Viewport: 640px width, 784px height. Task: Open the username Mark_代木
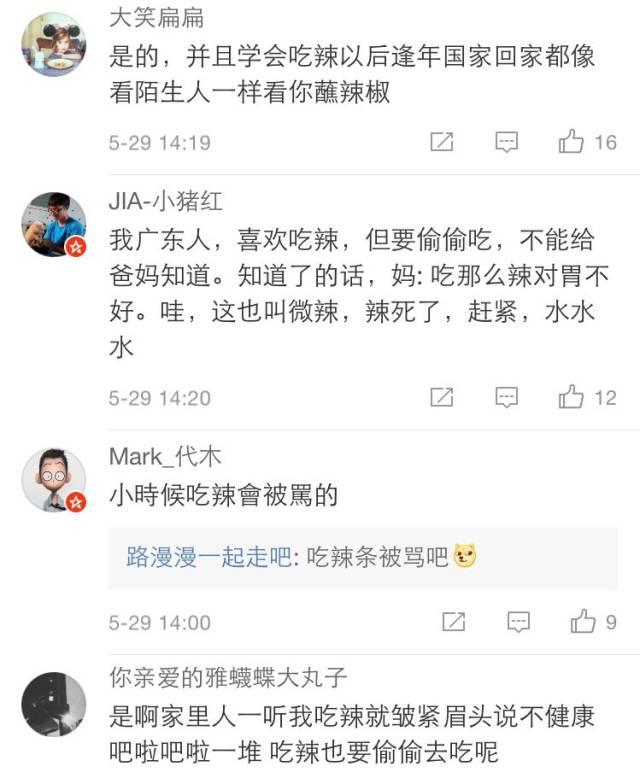coord(165,456)
